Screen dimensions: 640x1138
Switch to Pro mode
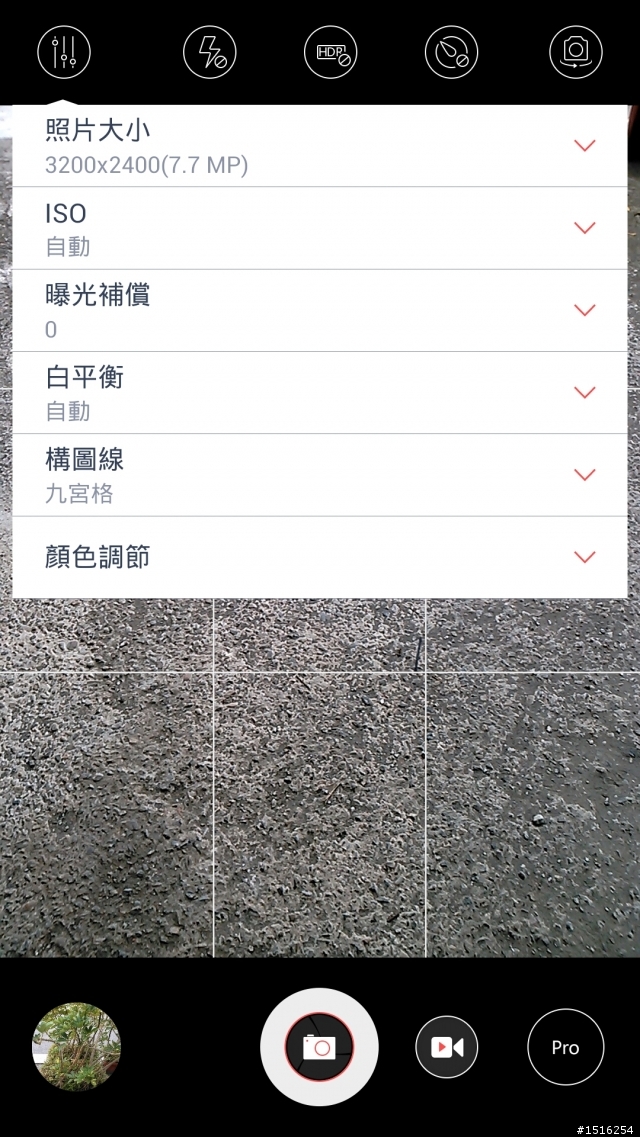(565, 1047)
